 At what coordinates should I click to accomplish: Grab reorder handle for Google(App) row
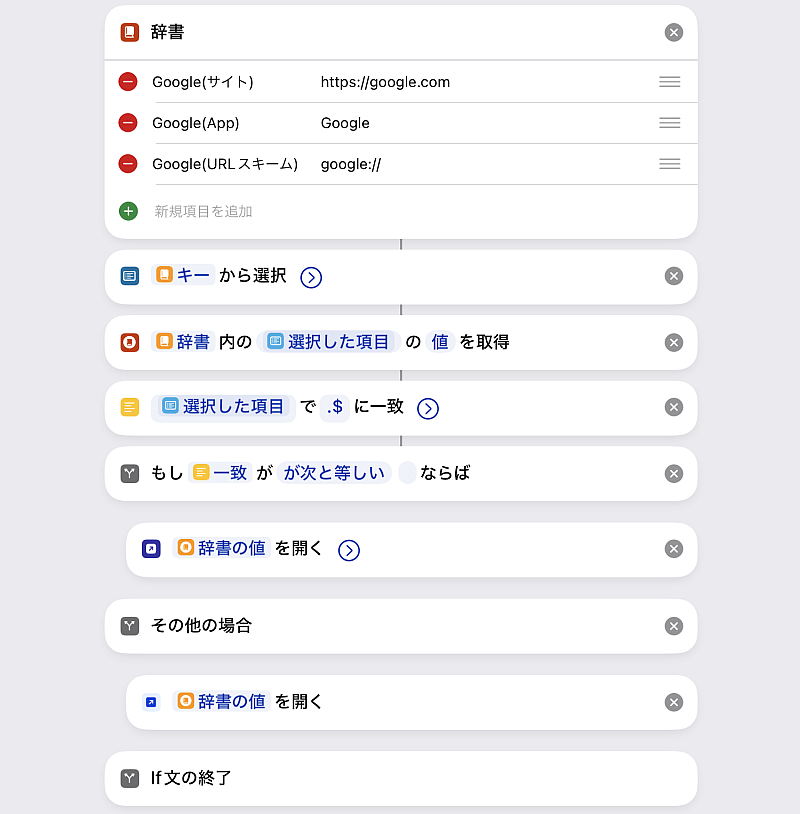670,123
